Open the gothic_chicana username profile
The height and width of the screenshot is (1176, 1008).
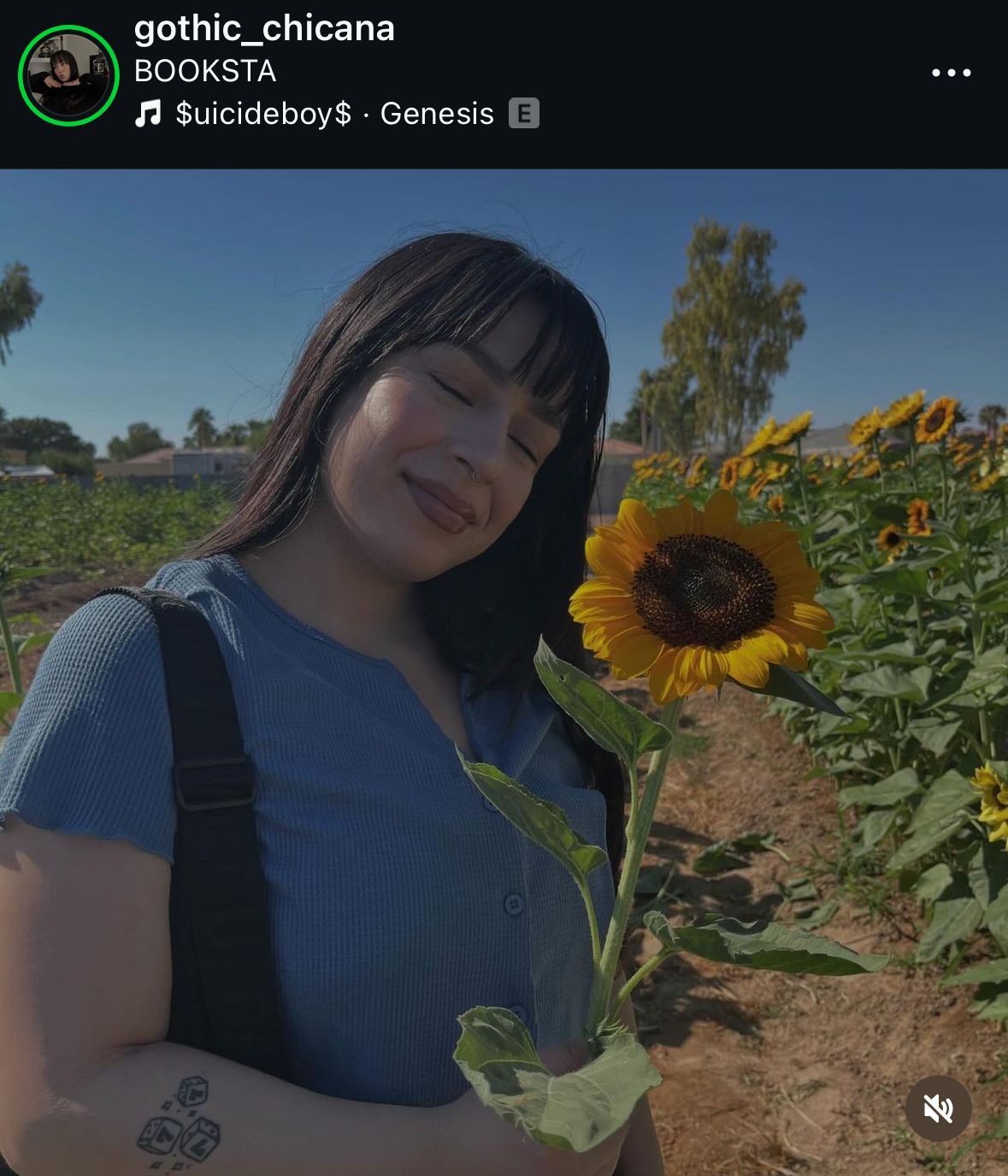(264, 29)
